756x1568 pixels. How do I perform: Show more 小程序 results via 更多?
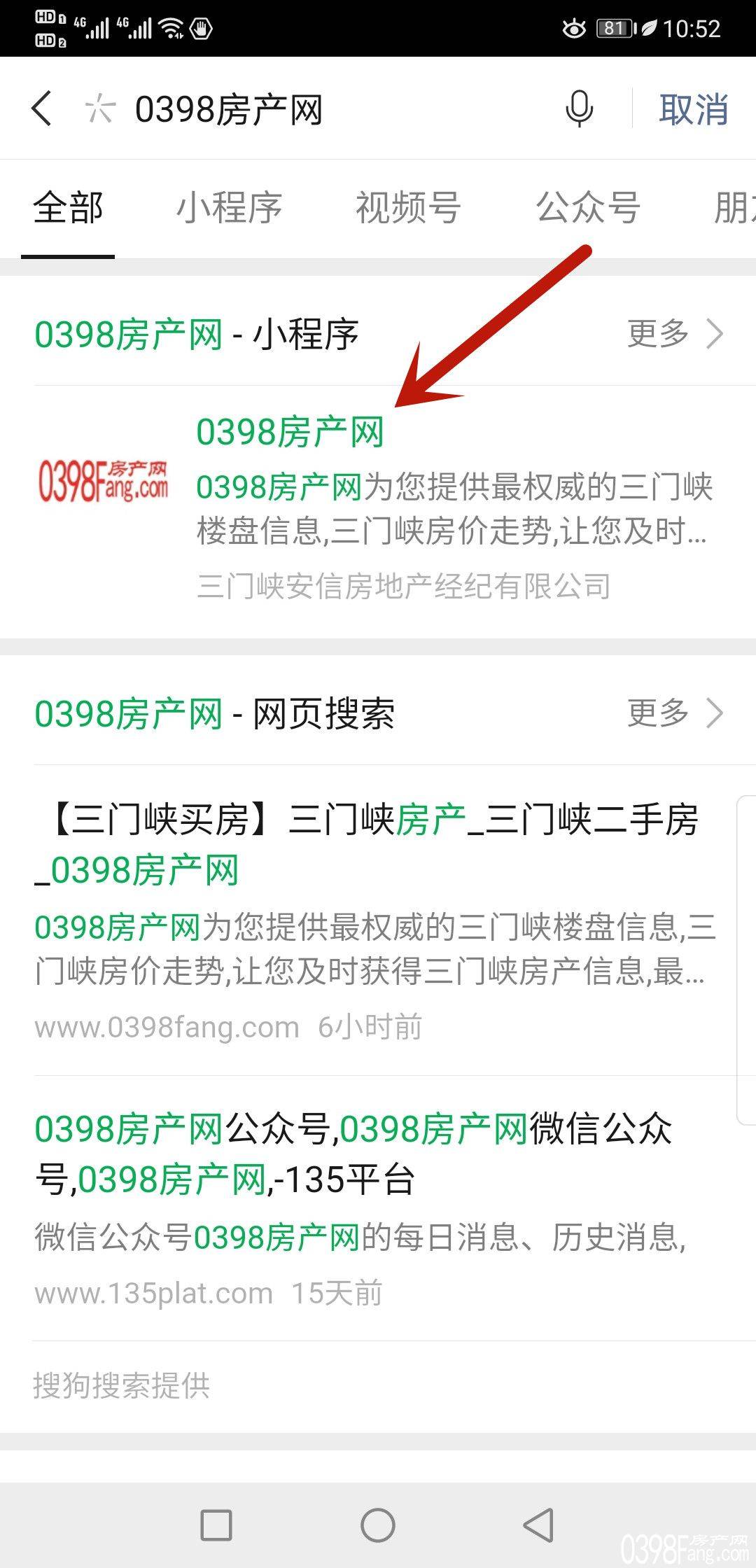coord(674,333)
